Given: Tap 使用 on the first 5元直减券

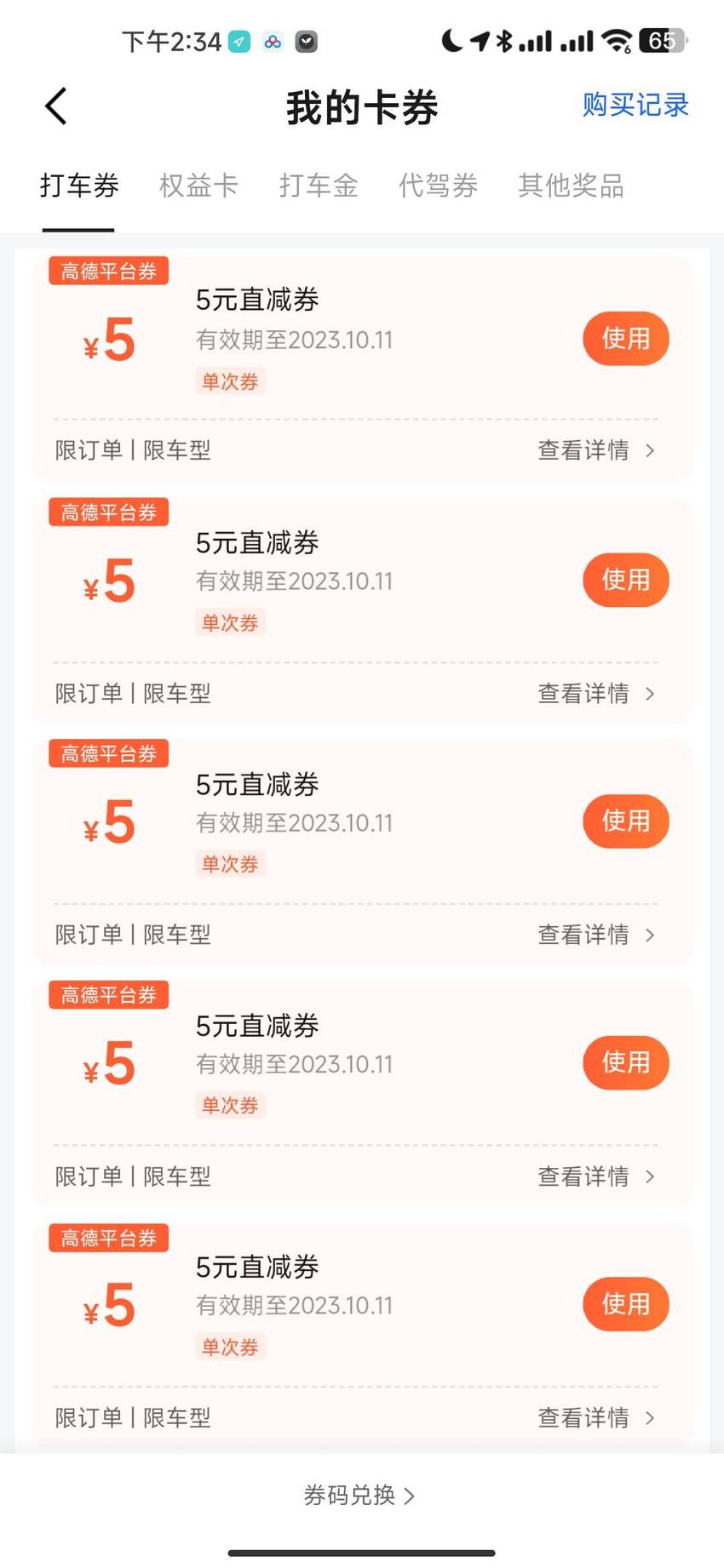Looking at the screenshot, I should coord(626,339).
